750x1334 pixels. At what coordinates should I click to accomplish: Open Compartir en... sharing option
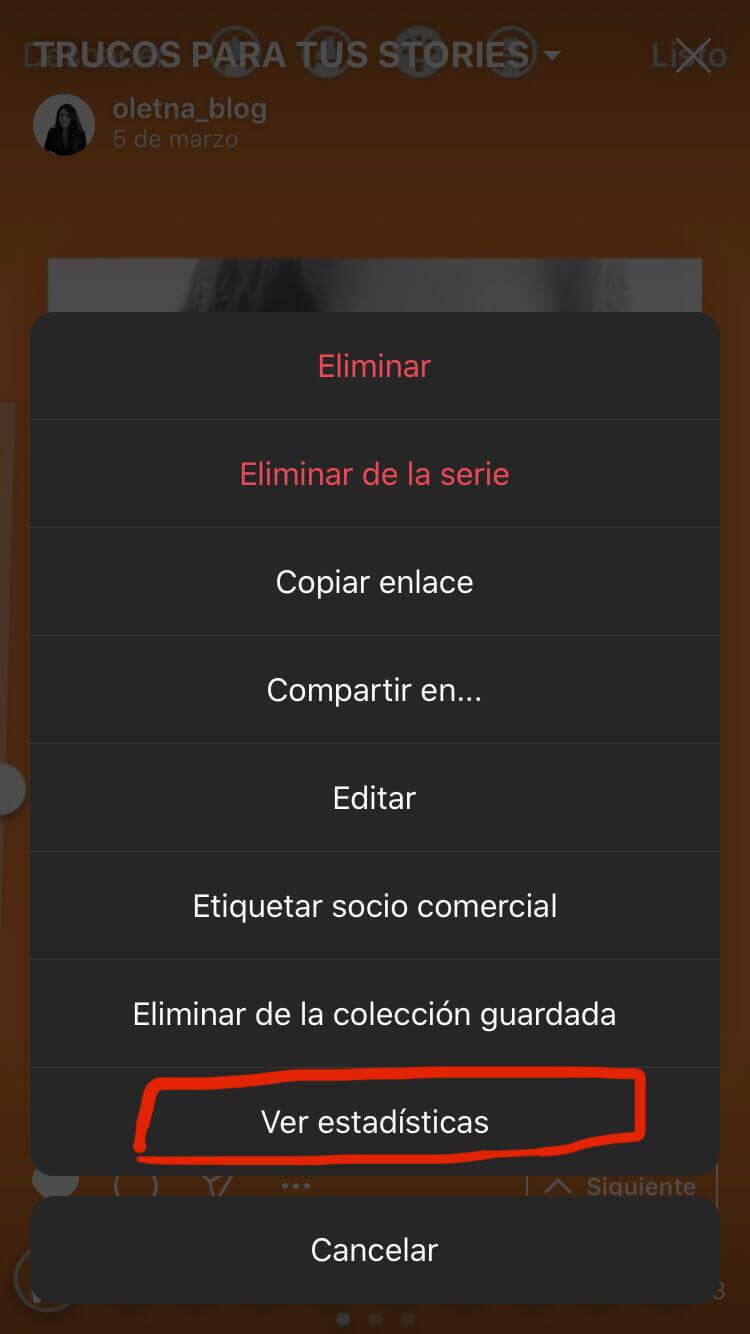click(374, 690)
